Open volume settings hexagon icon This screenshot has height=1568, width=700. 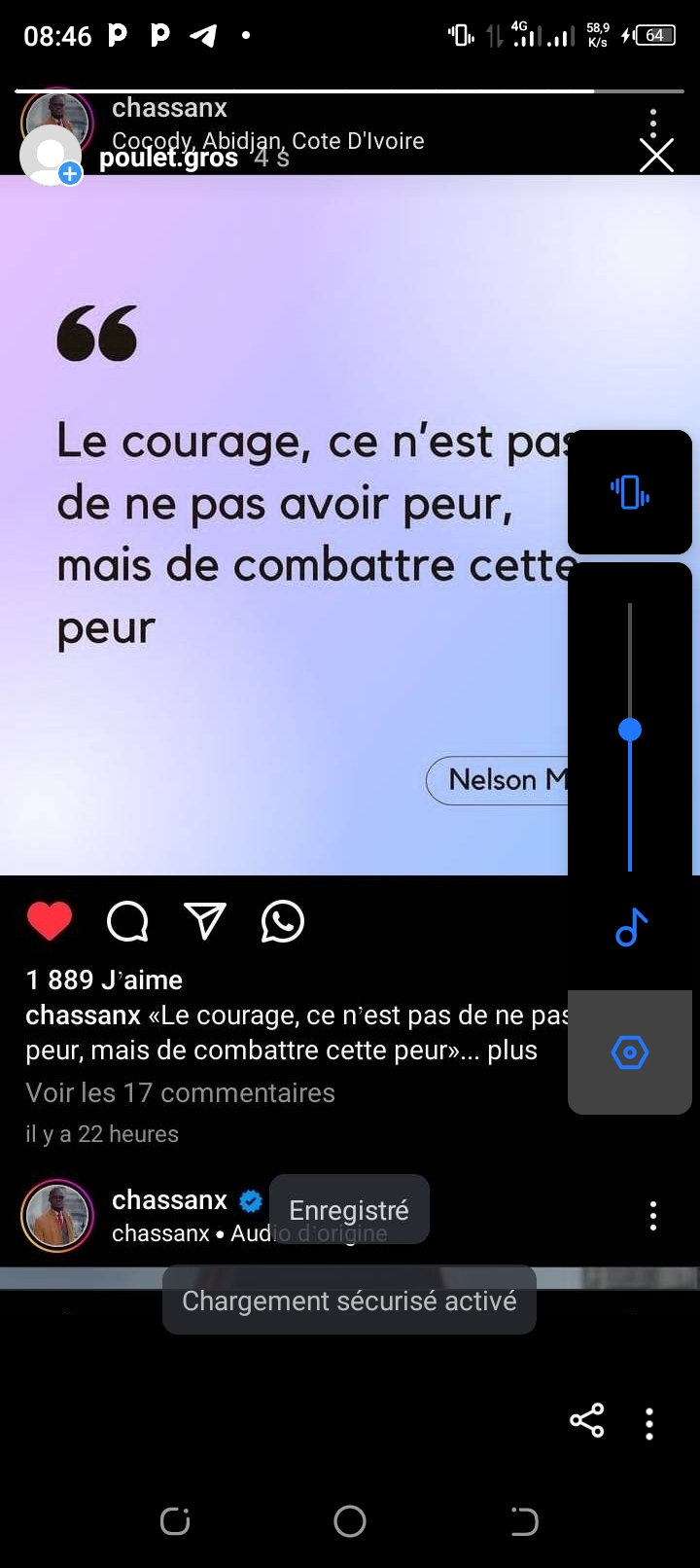pos(630,1052)
